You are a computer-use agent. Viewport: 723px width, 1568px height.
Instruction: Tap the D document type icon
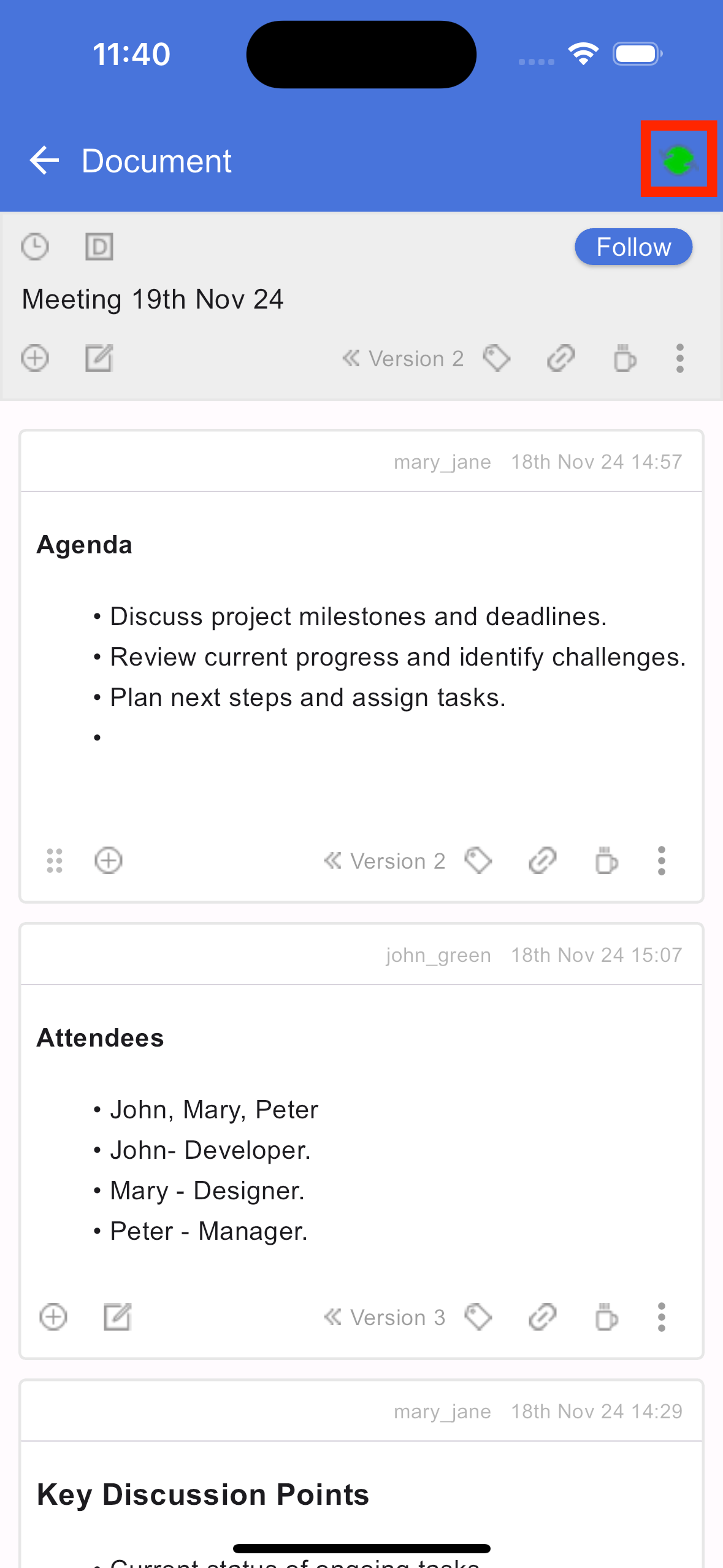point(99,247)
